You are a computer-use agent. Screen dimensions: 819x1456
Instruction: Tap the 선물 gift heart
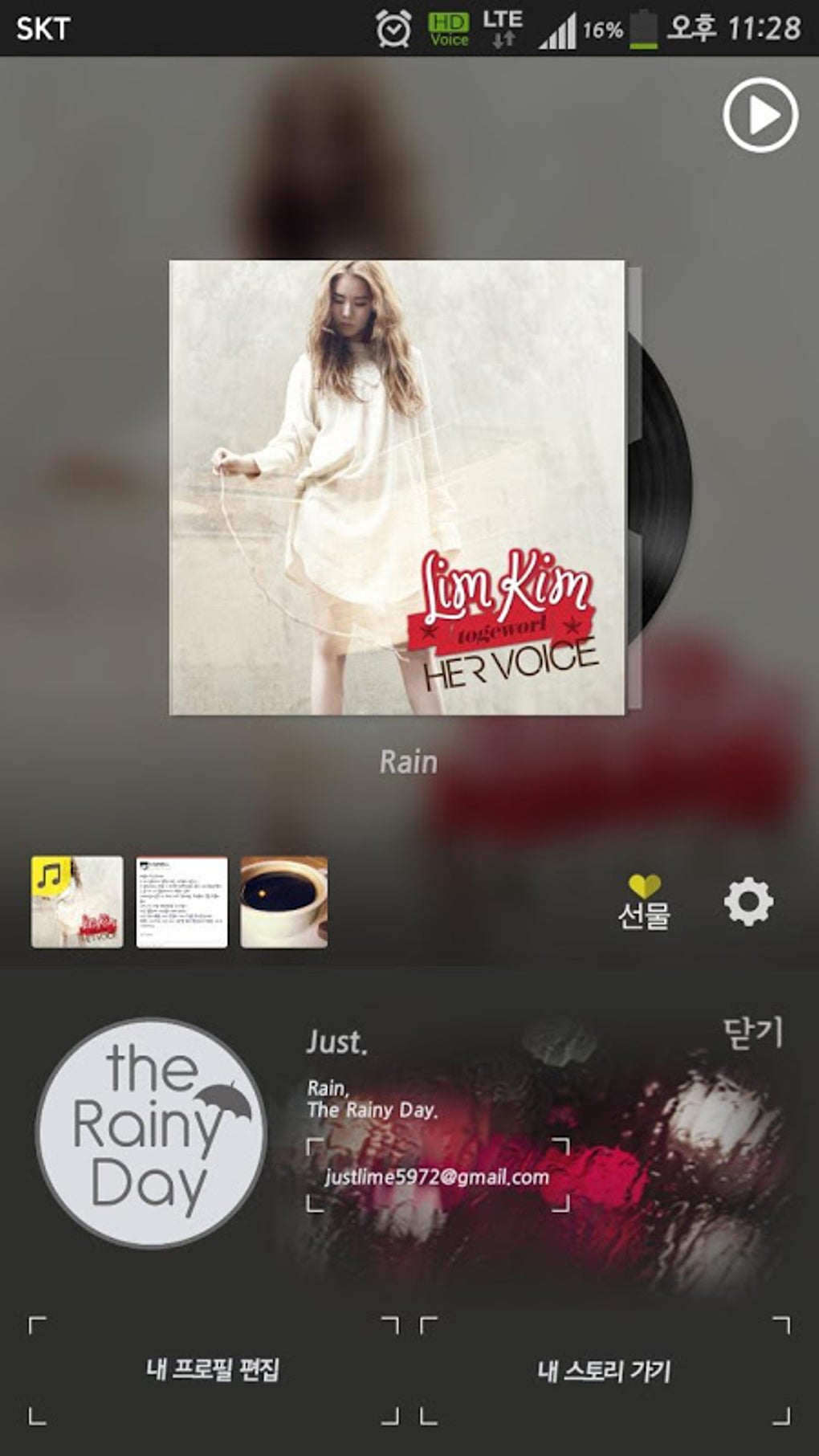(x=644, y=902)
